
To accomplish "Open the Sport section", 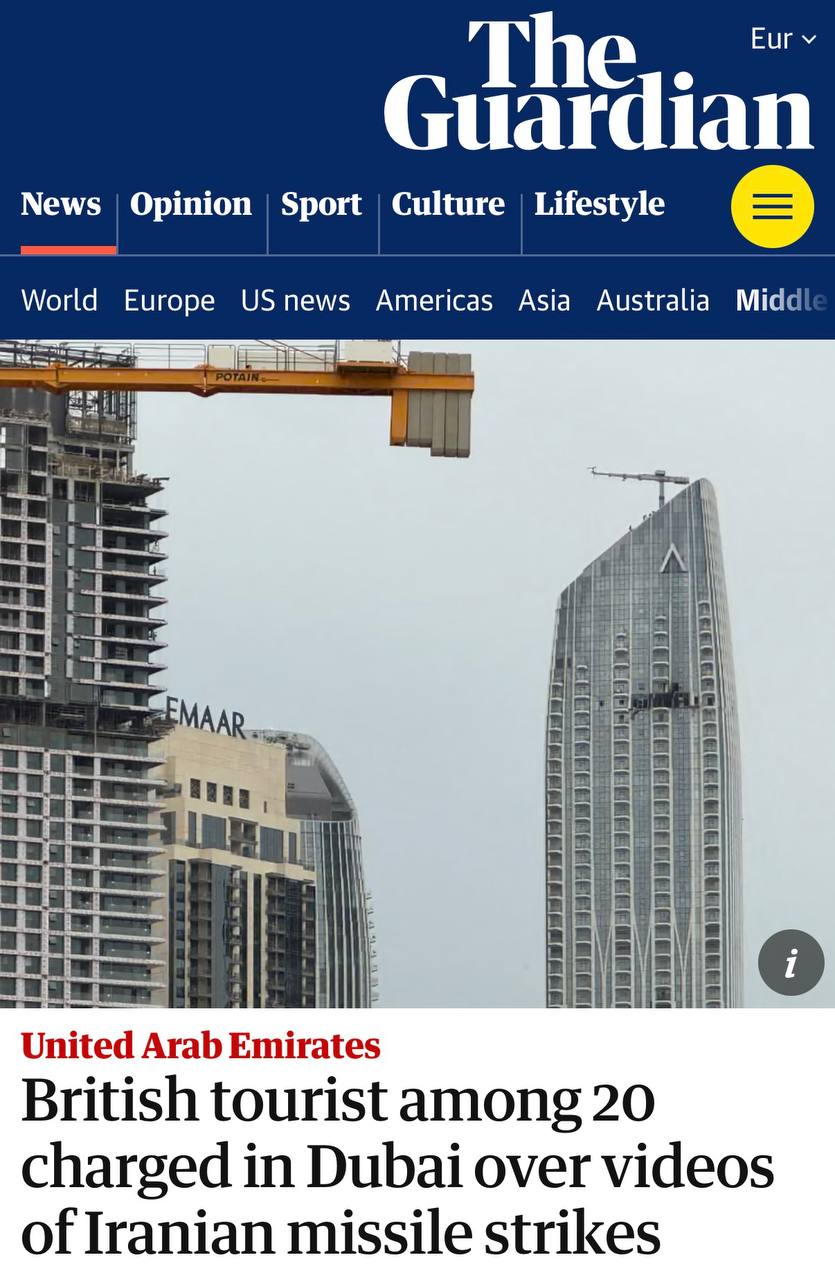I will (x=321, y=204).
